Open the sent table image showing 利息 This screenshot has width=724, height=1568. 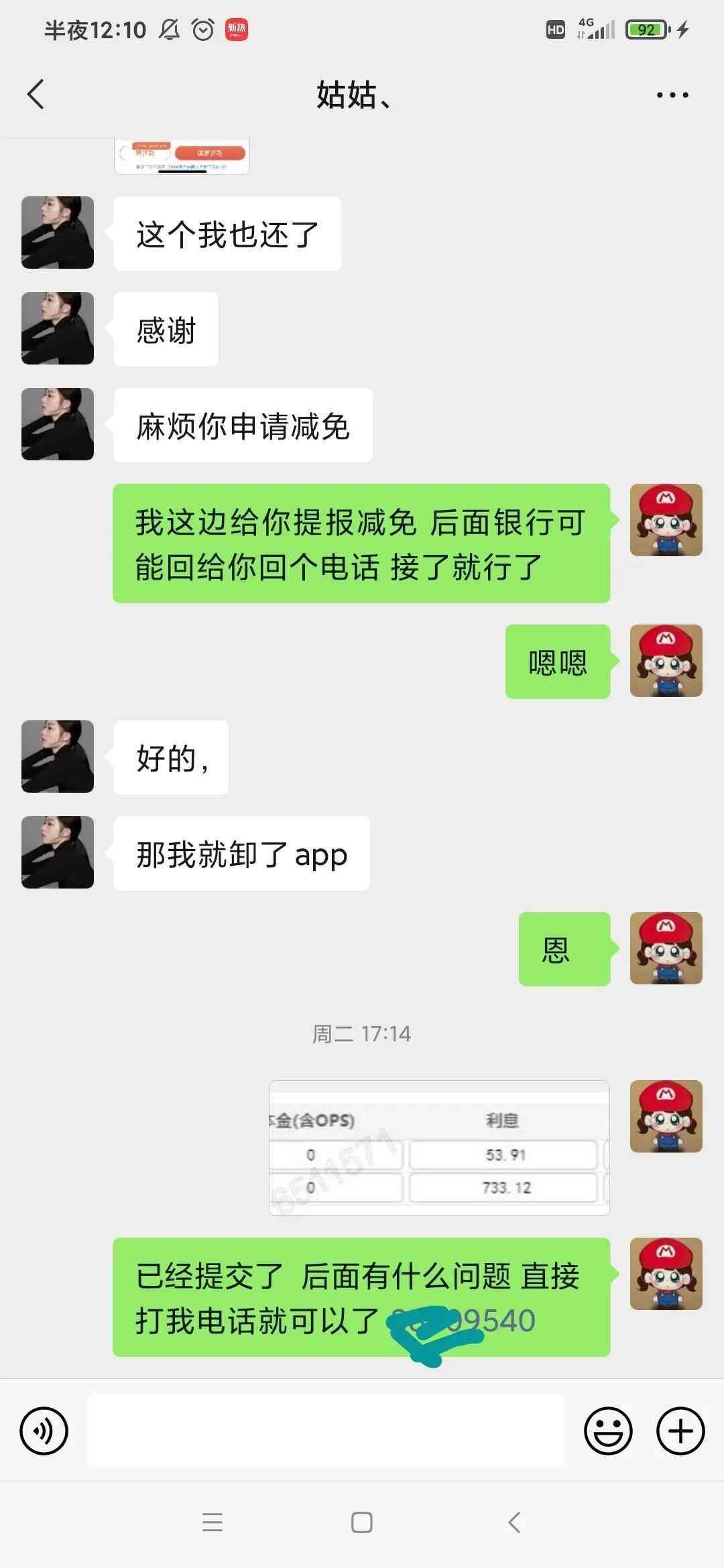click(x=439, y=1148)
